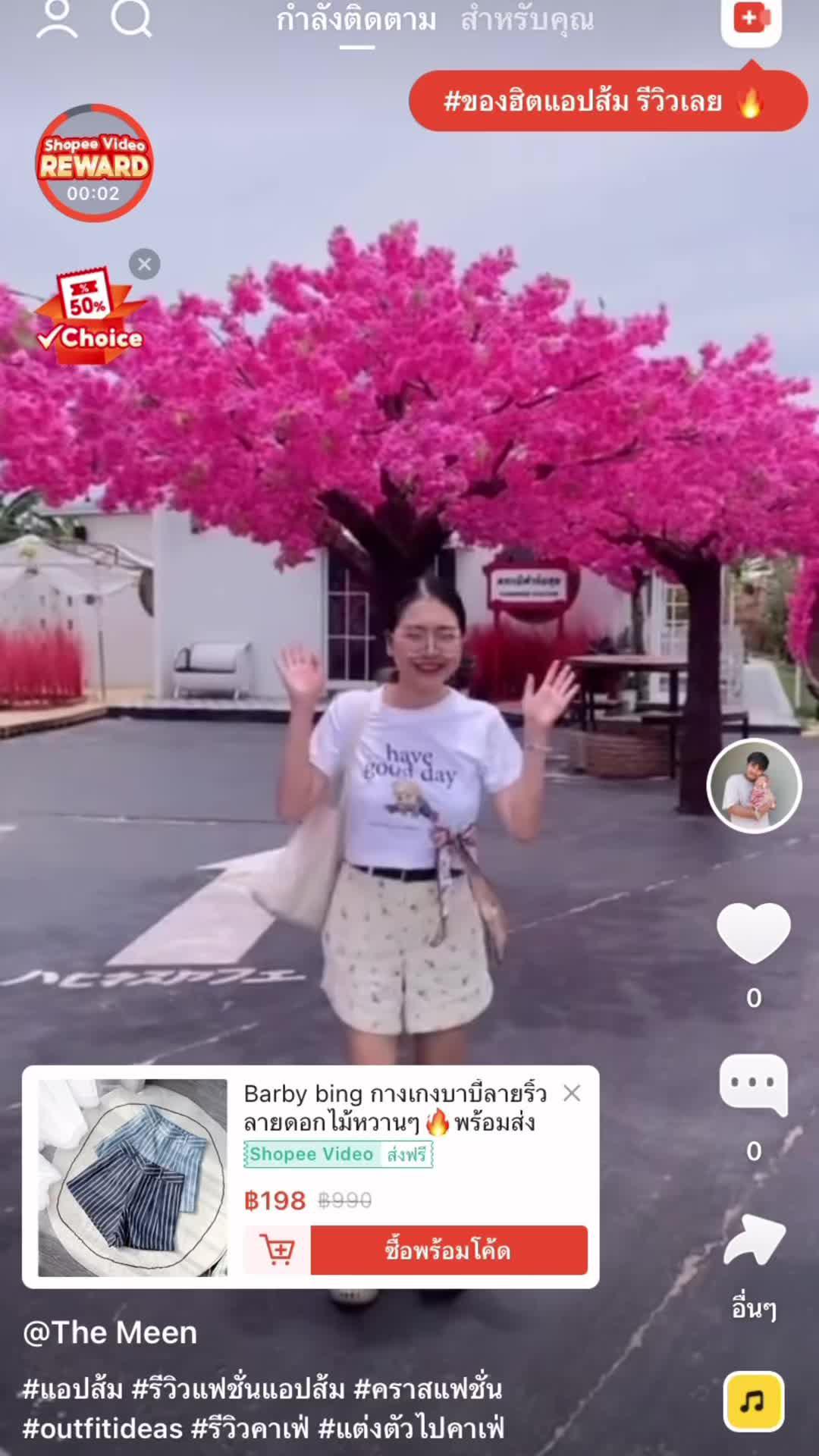Screen dimensions: 819x1456
Task: Open the 50% Choice promotion
Action: point(89,318)
